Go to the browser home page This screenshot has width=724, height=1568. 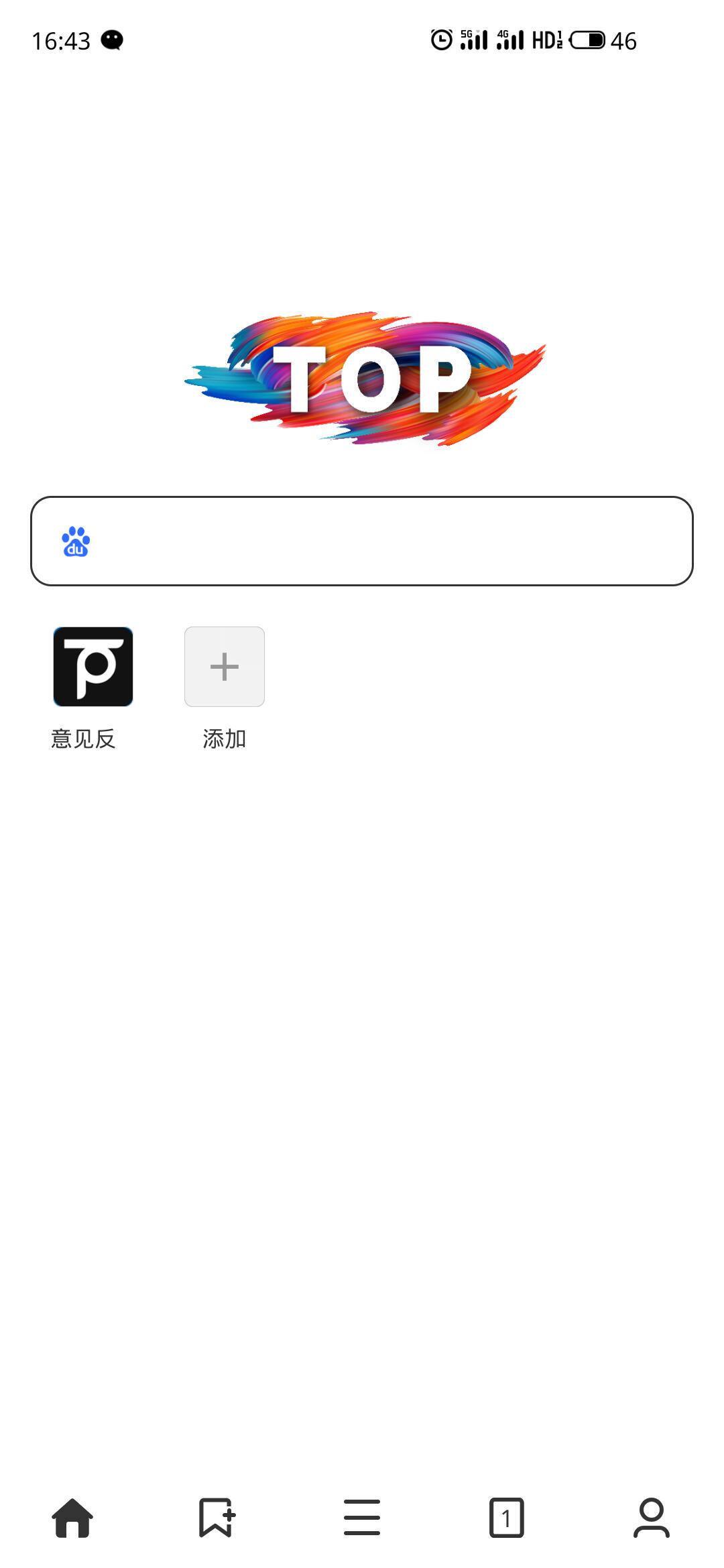click(x=72, y=1518)
